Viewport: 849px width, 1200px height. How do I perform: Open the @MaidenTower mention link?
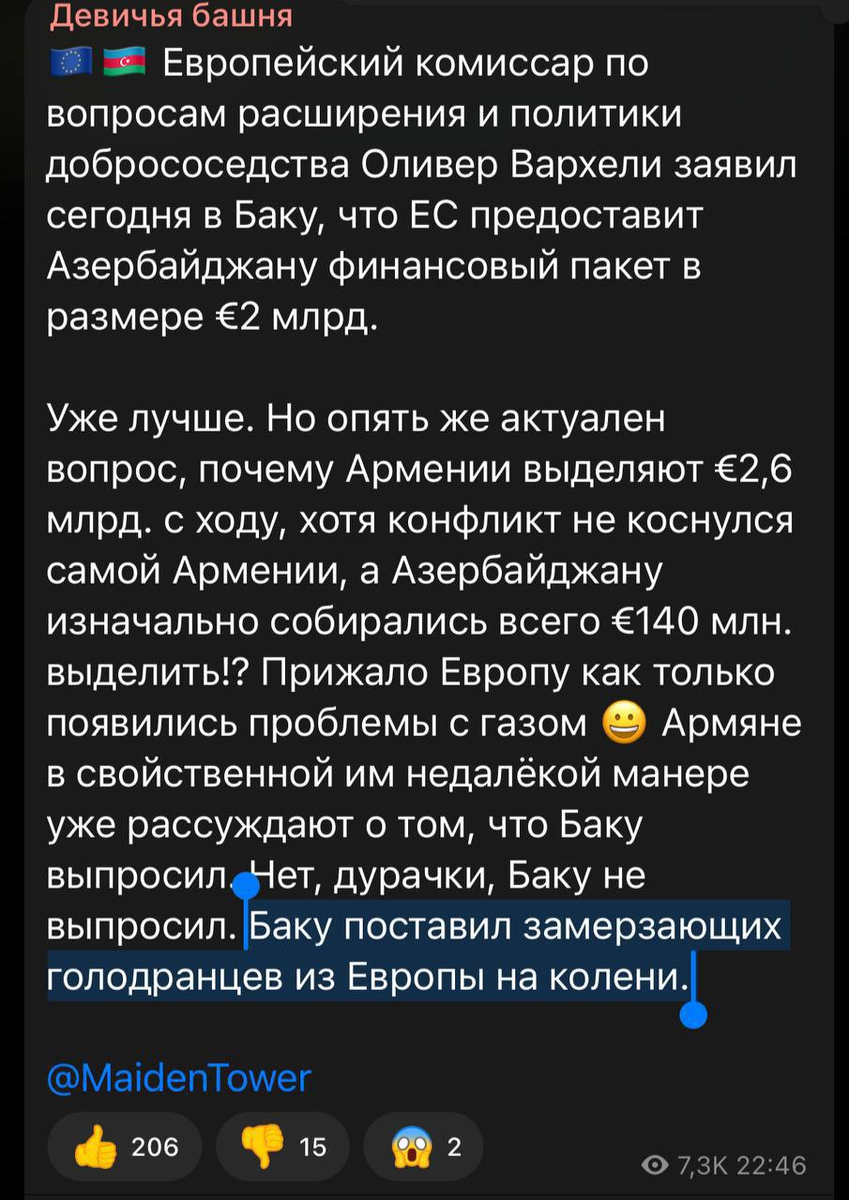[x=179, y=1079]
